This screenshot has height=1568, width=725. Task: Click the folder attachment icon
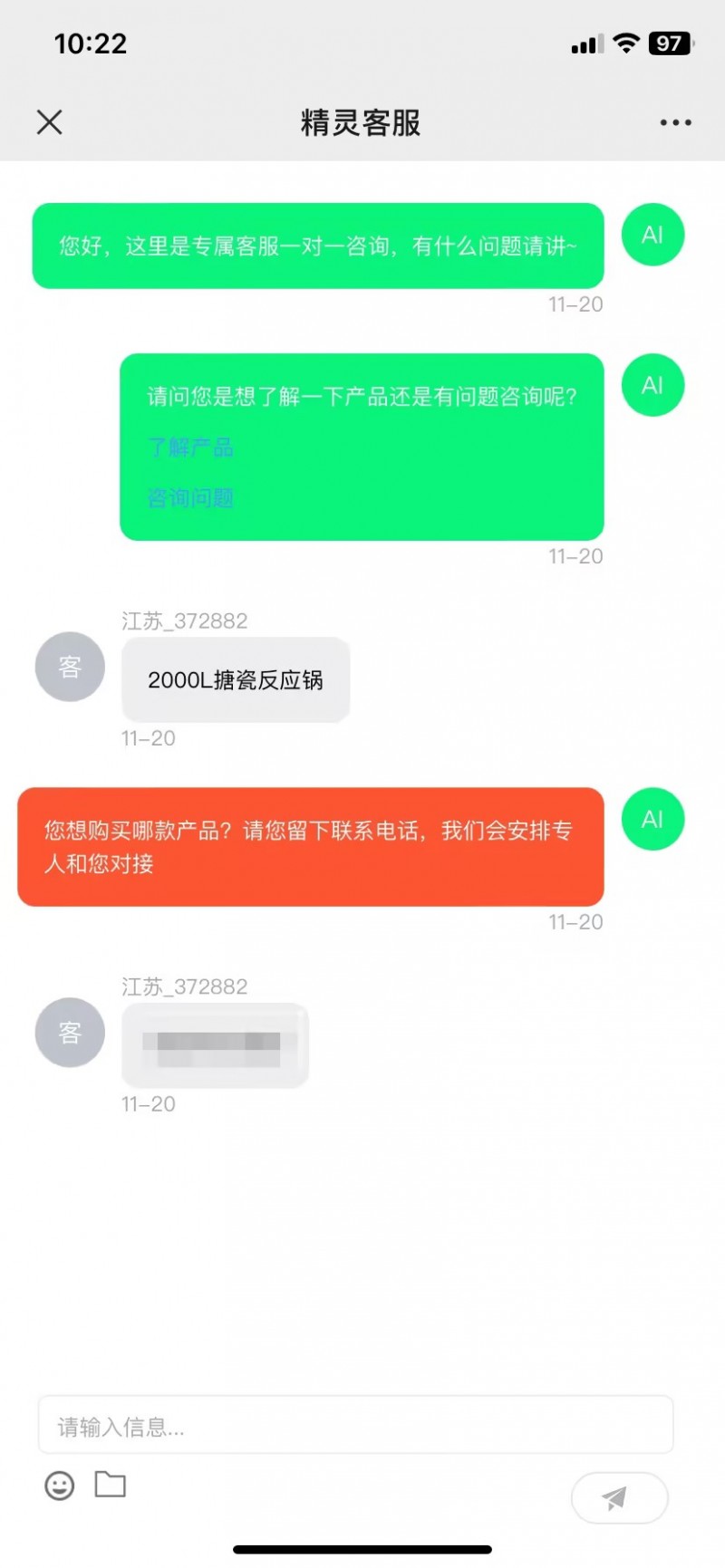coord(110,1485)
